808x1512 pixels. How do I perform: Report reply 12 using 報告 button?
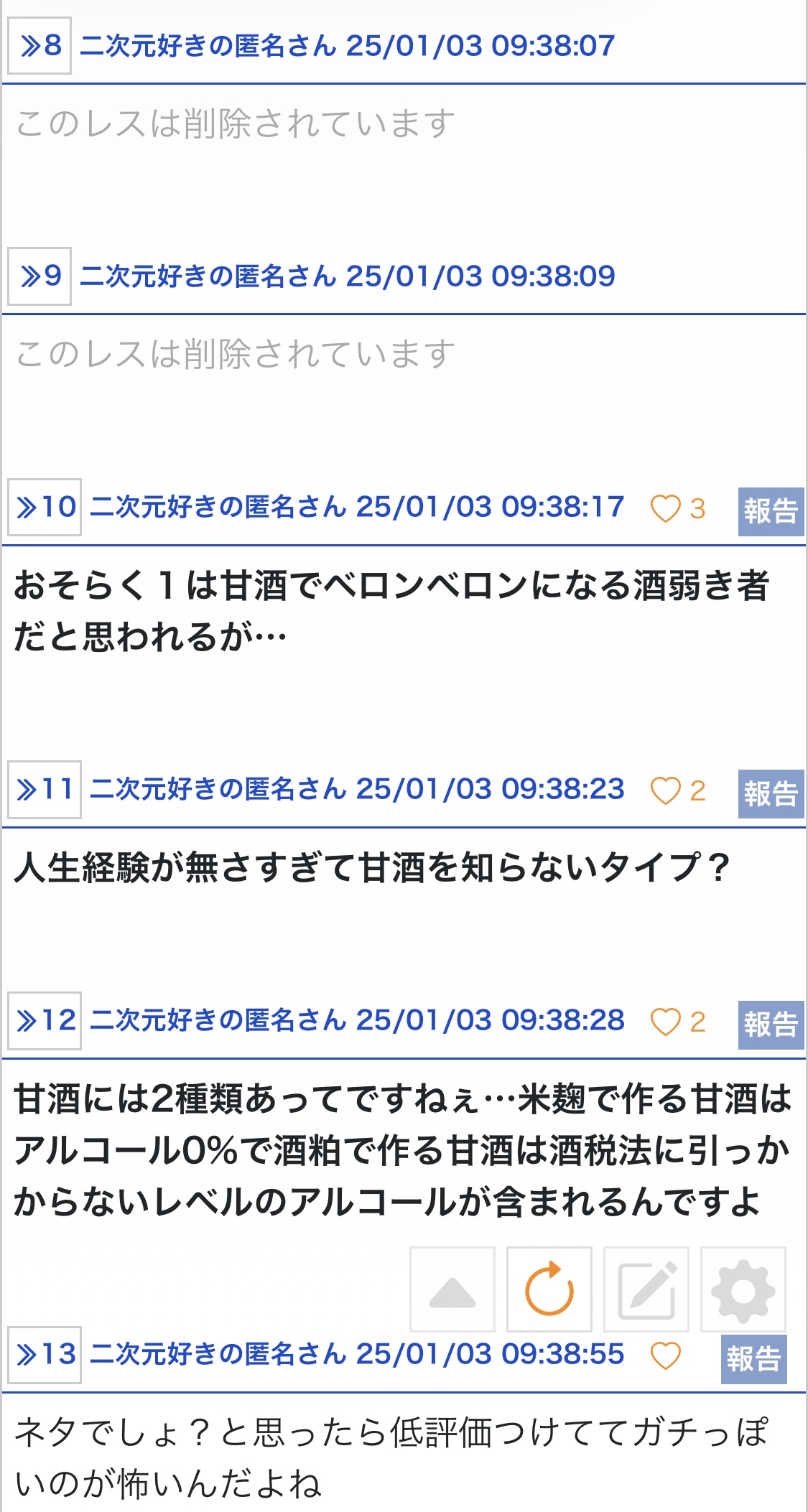(x=771, y=1025)
